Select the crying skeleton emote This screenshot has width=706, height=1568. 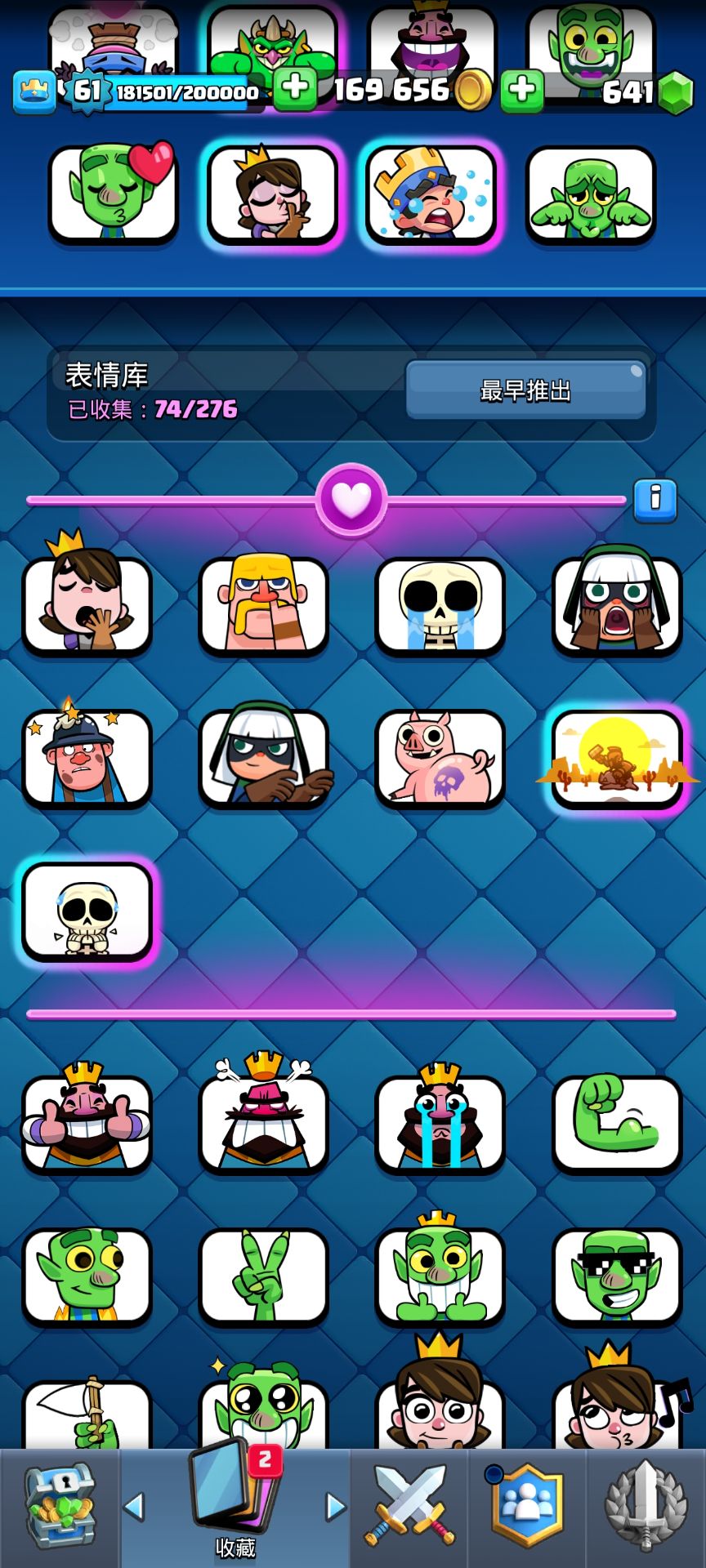440,603
